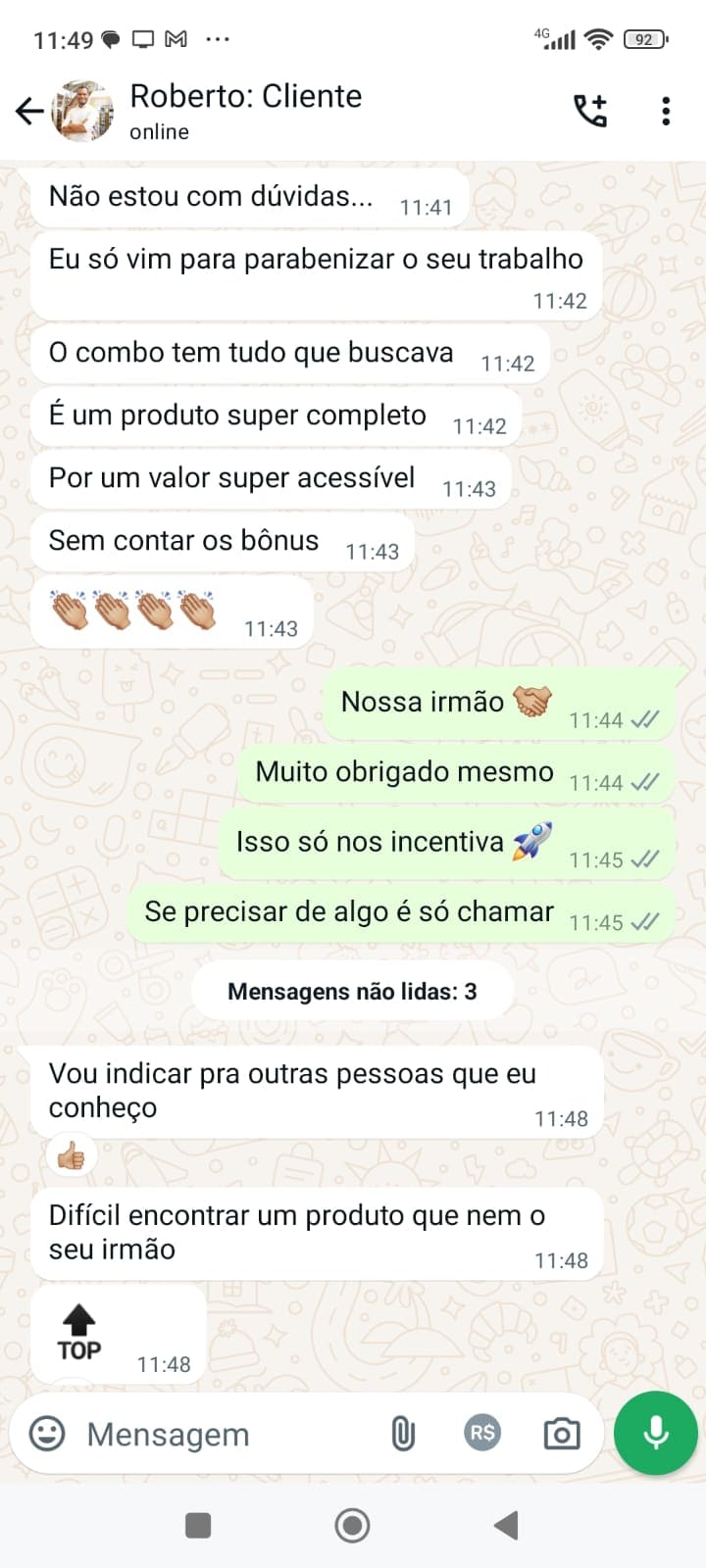Tap the microphone to record audio

point(655,1433)
